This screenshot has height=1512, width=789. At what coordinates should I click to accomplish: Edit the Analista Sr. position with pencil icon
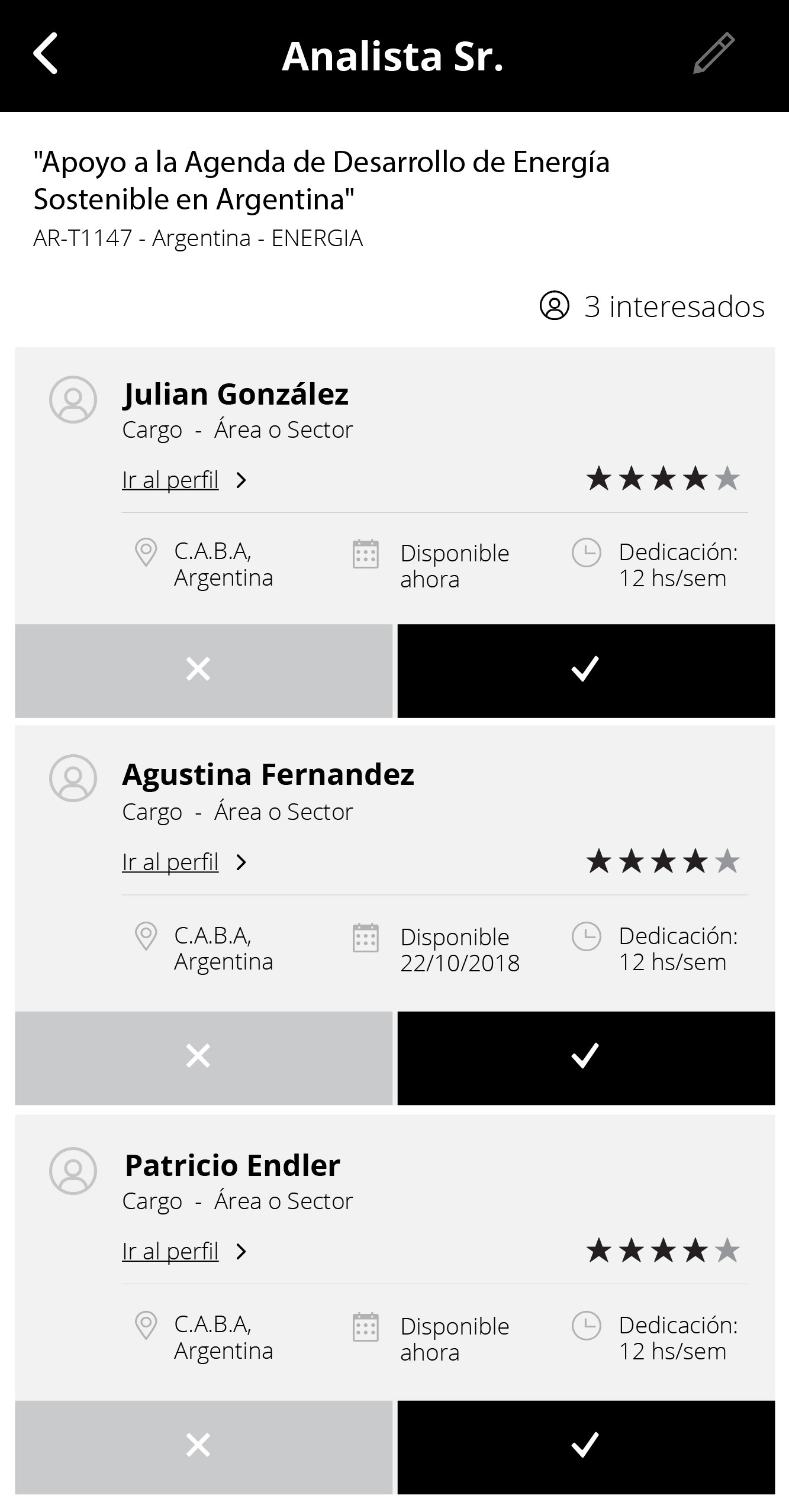pos(714,53)
